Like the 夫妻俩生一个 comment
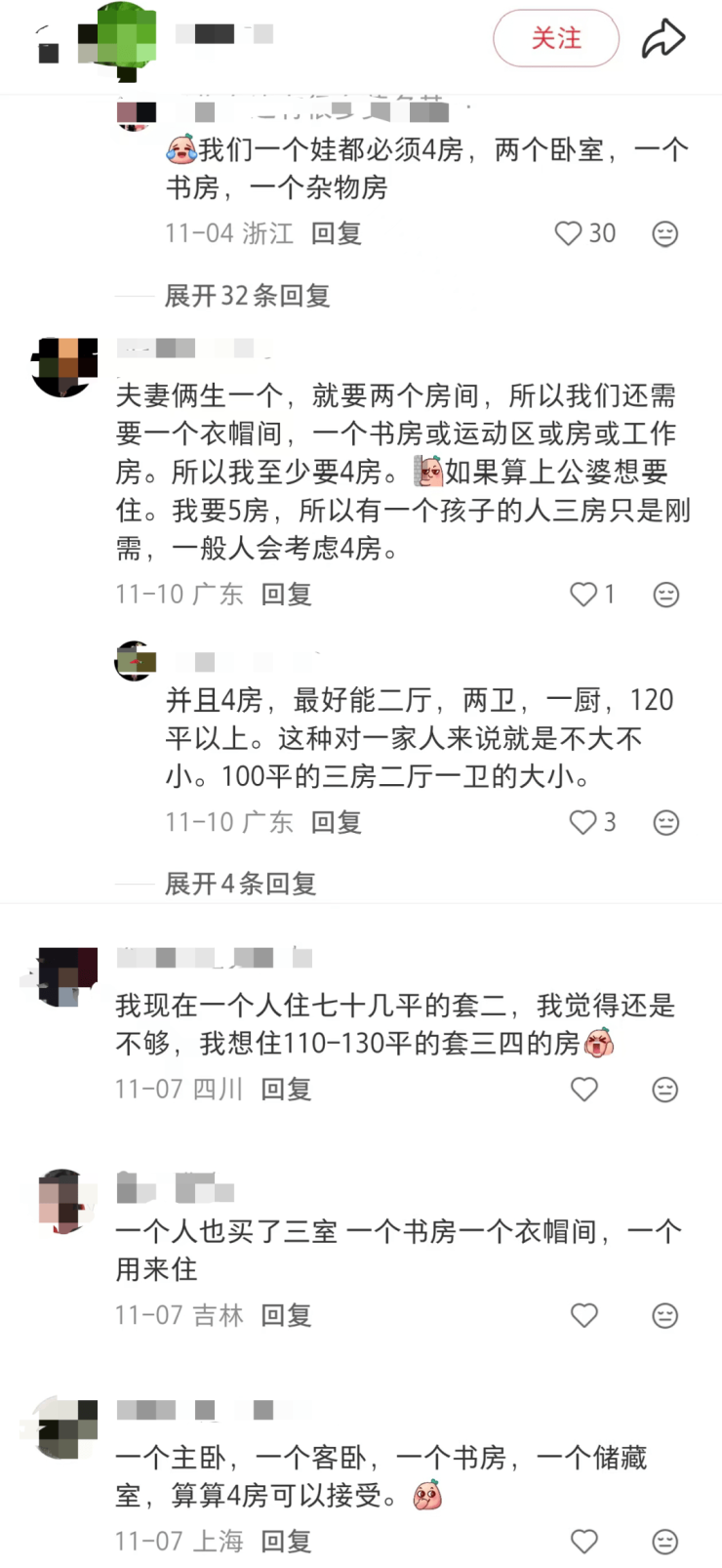The height and width of the screenshot is (1568, 722). coord(583,594)
